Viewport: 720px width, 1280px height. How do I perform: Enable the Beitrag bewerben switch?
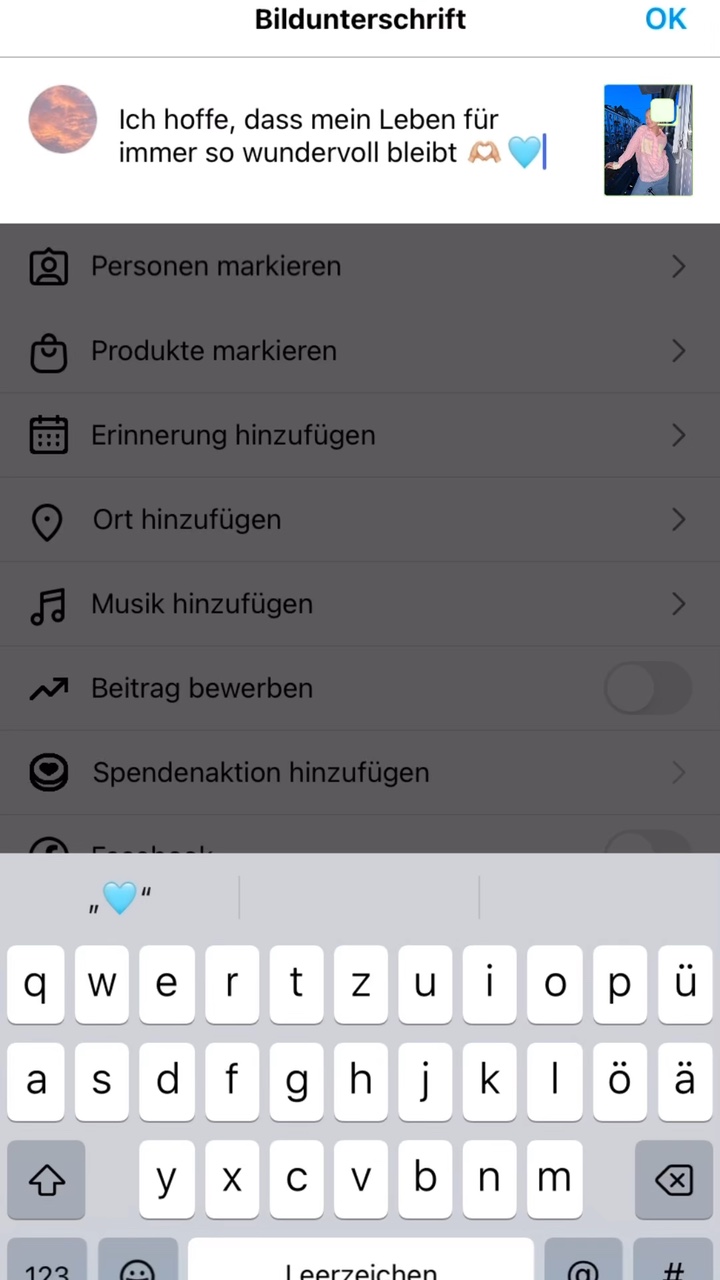[x=648, y=688]
